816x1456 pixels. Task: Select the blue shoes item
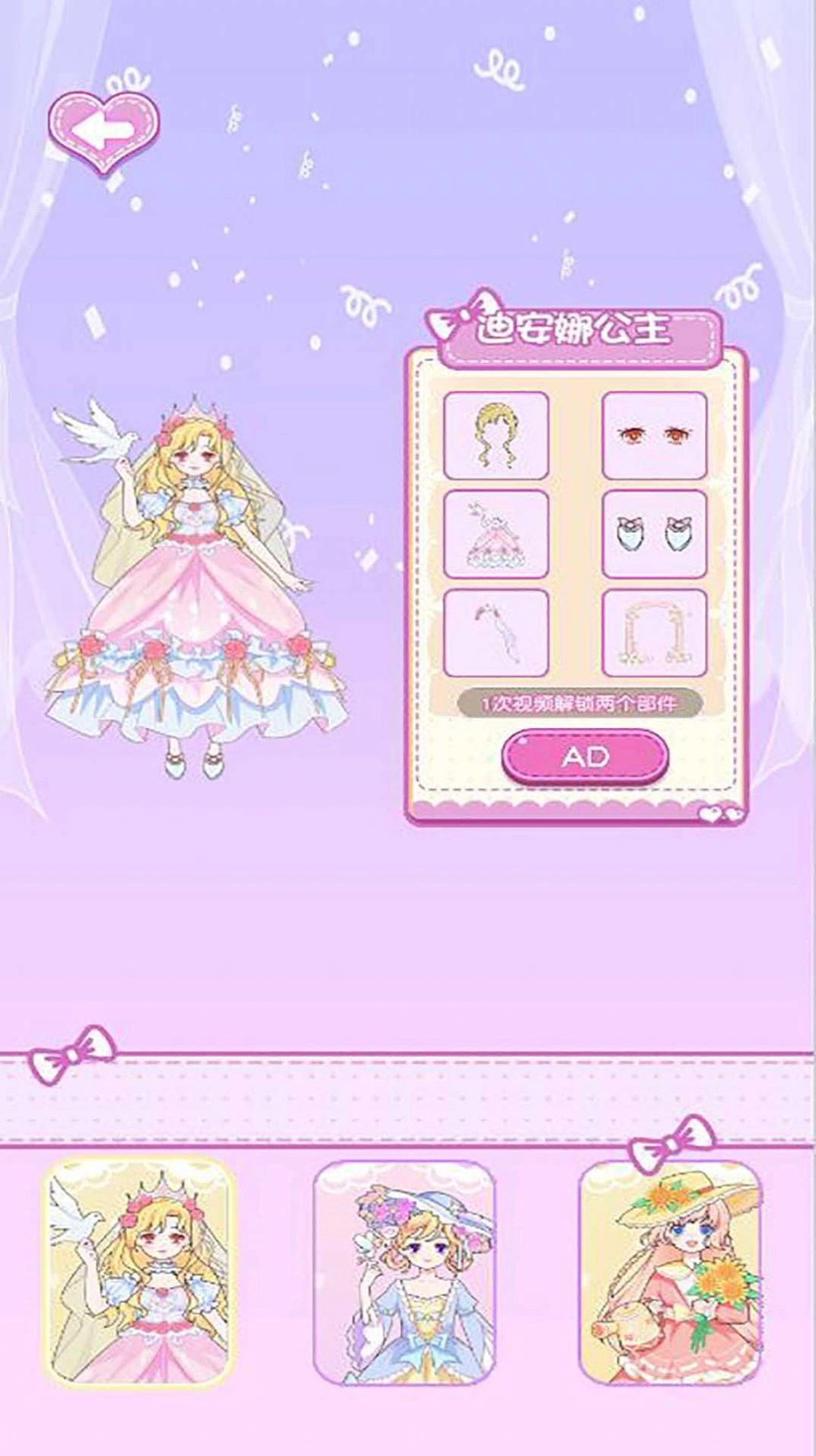[655, 535]
